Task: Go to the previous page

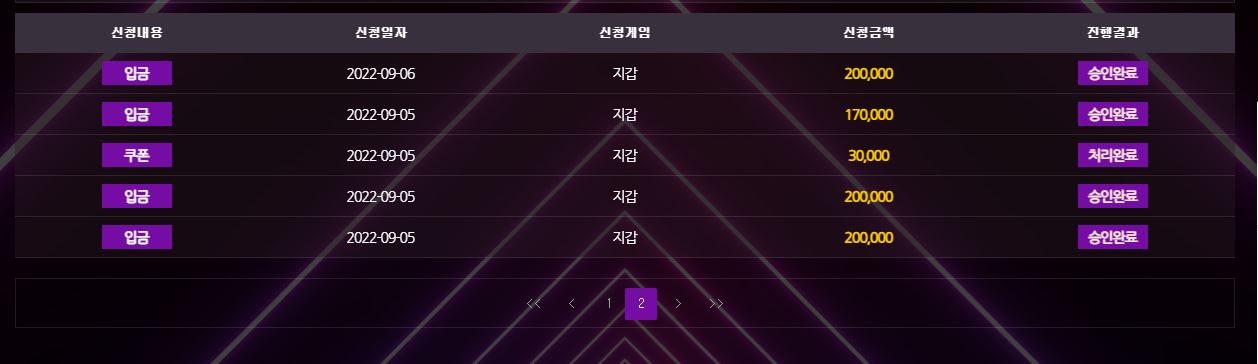Action: tap(571, 304)
